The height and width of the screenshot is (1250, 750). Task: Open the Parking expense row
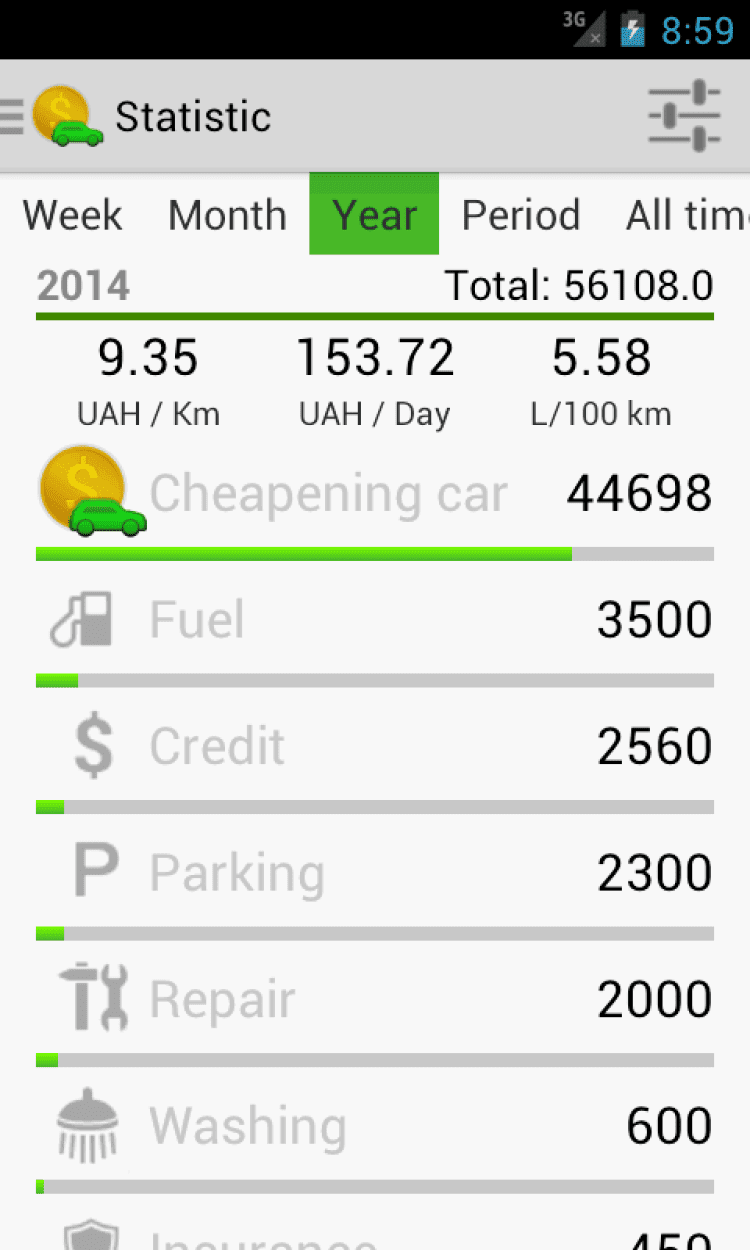[x=375, y=881]
